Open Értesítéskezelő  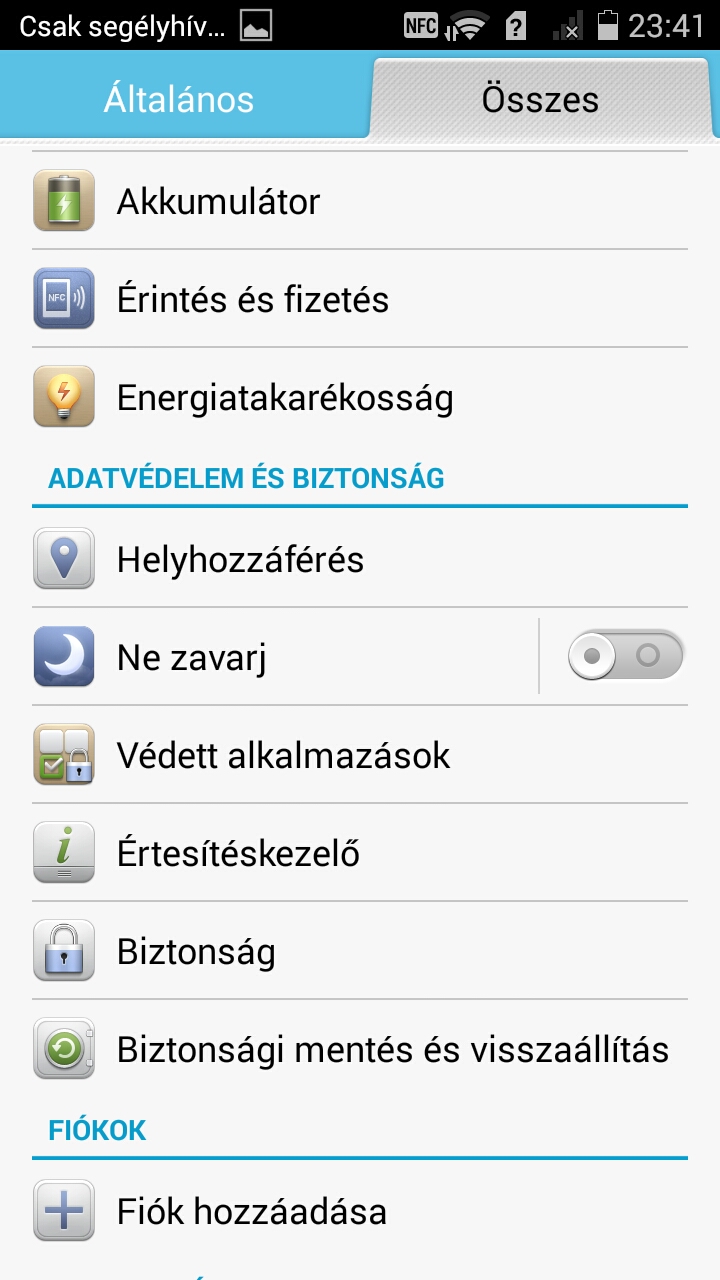click(360, 853)
